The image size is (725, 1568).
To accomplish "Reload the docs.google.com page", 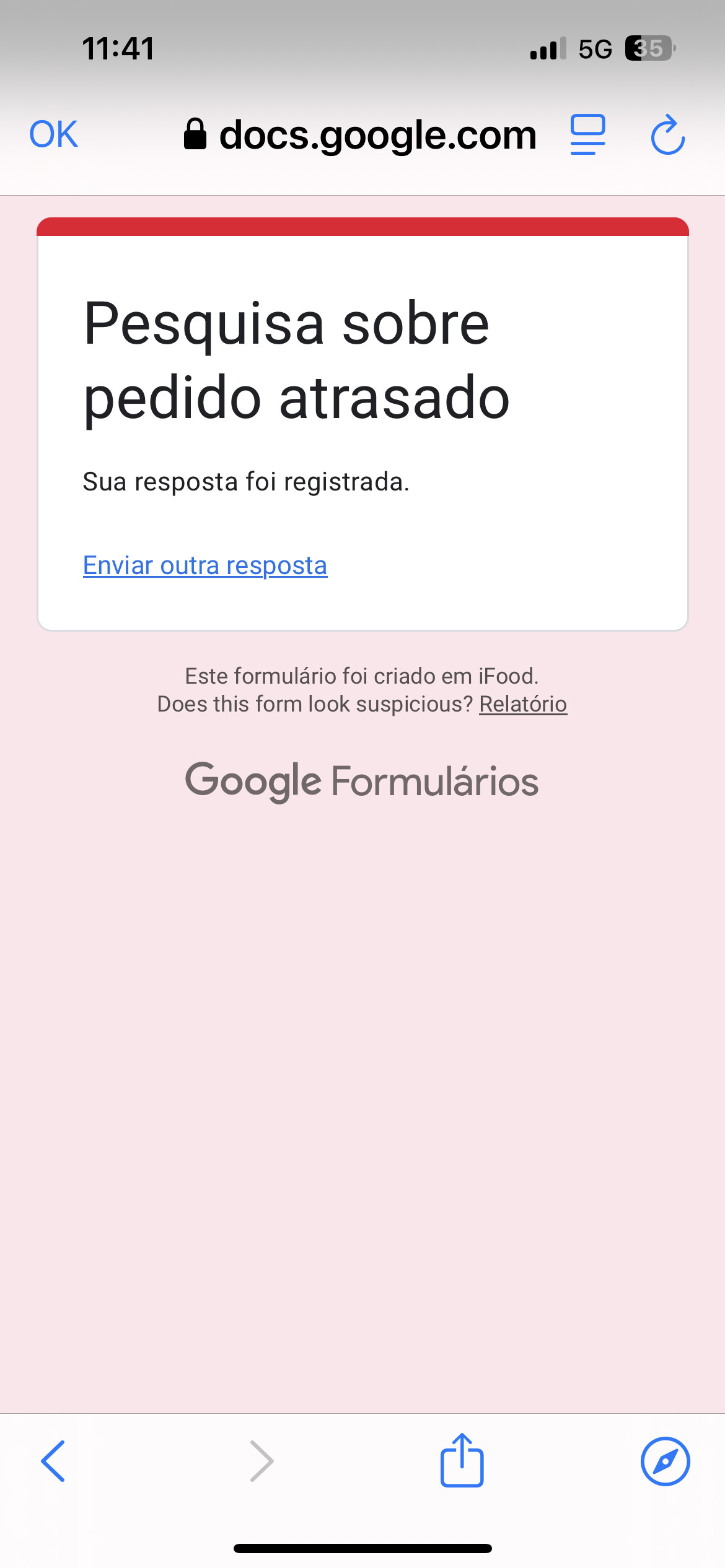I will [667, 134].
